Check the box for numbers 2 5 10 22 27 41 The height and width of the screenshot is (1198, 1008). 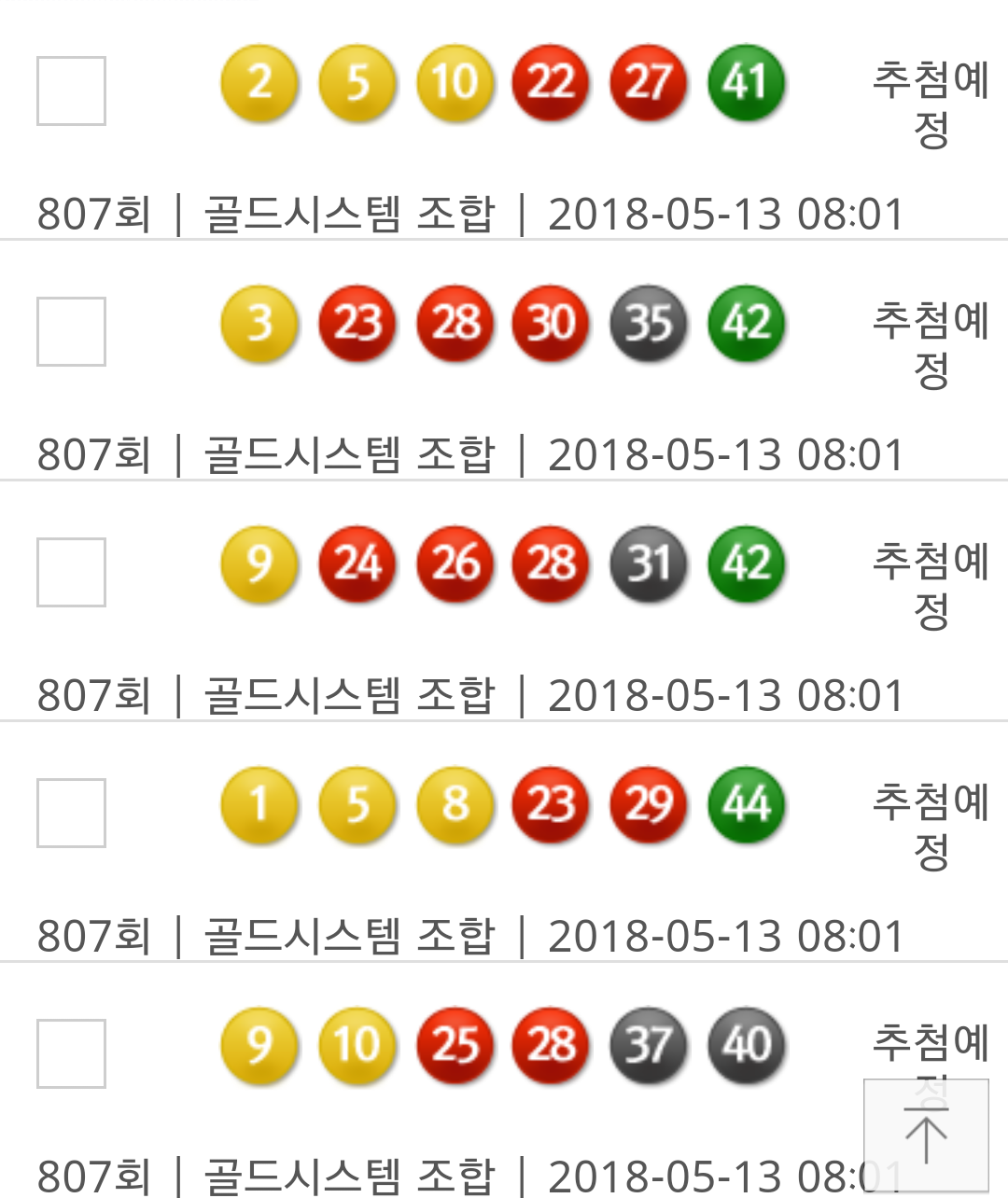pos(71,91)
